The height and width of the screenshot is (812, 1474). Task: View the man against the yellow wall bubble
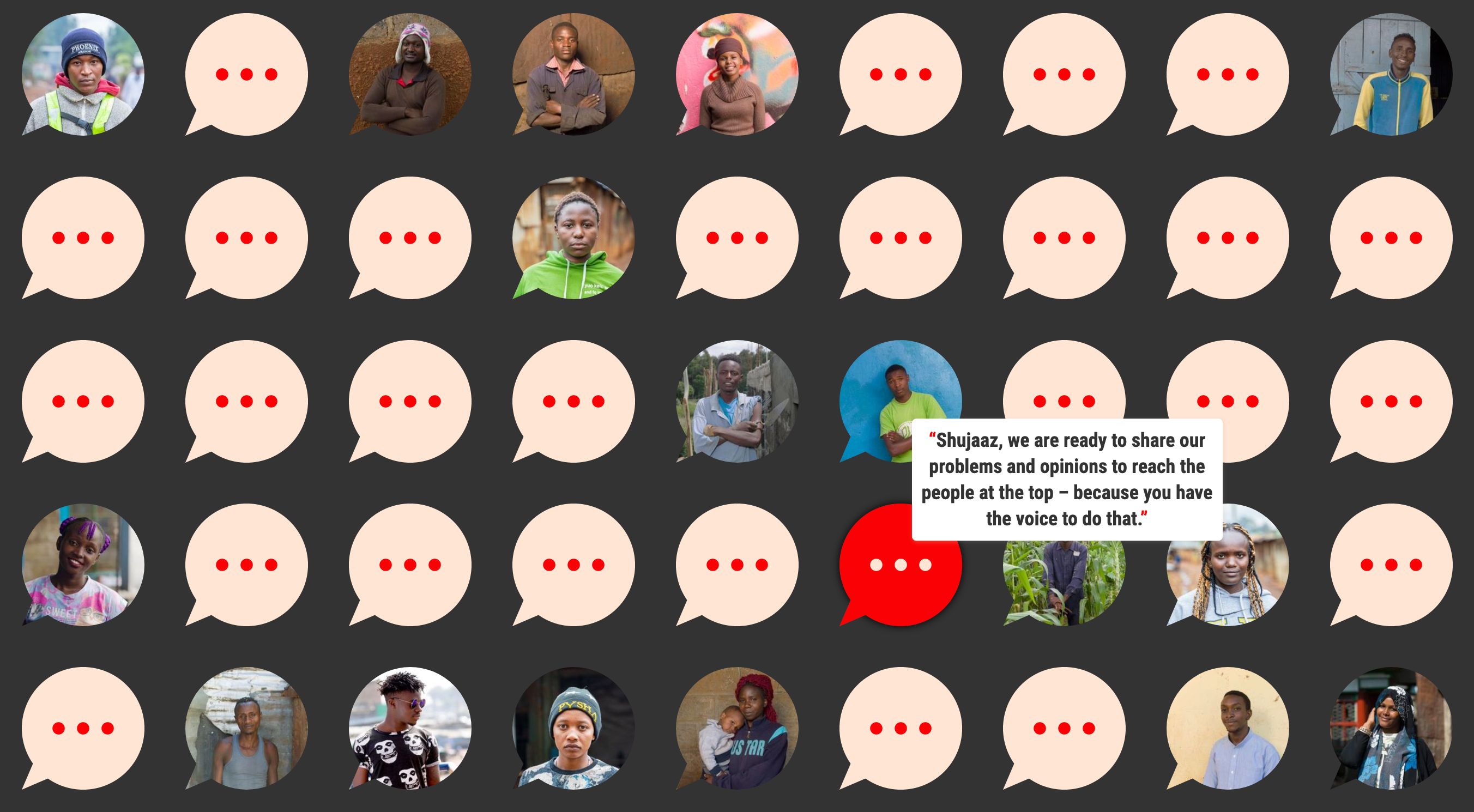pyautogui.click(x=1228, y=729)
